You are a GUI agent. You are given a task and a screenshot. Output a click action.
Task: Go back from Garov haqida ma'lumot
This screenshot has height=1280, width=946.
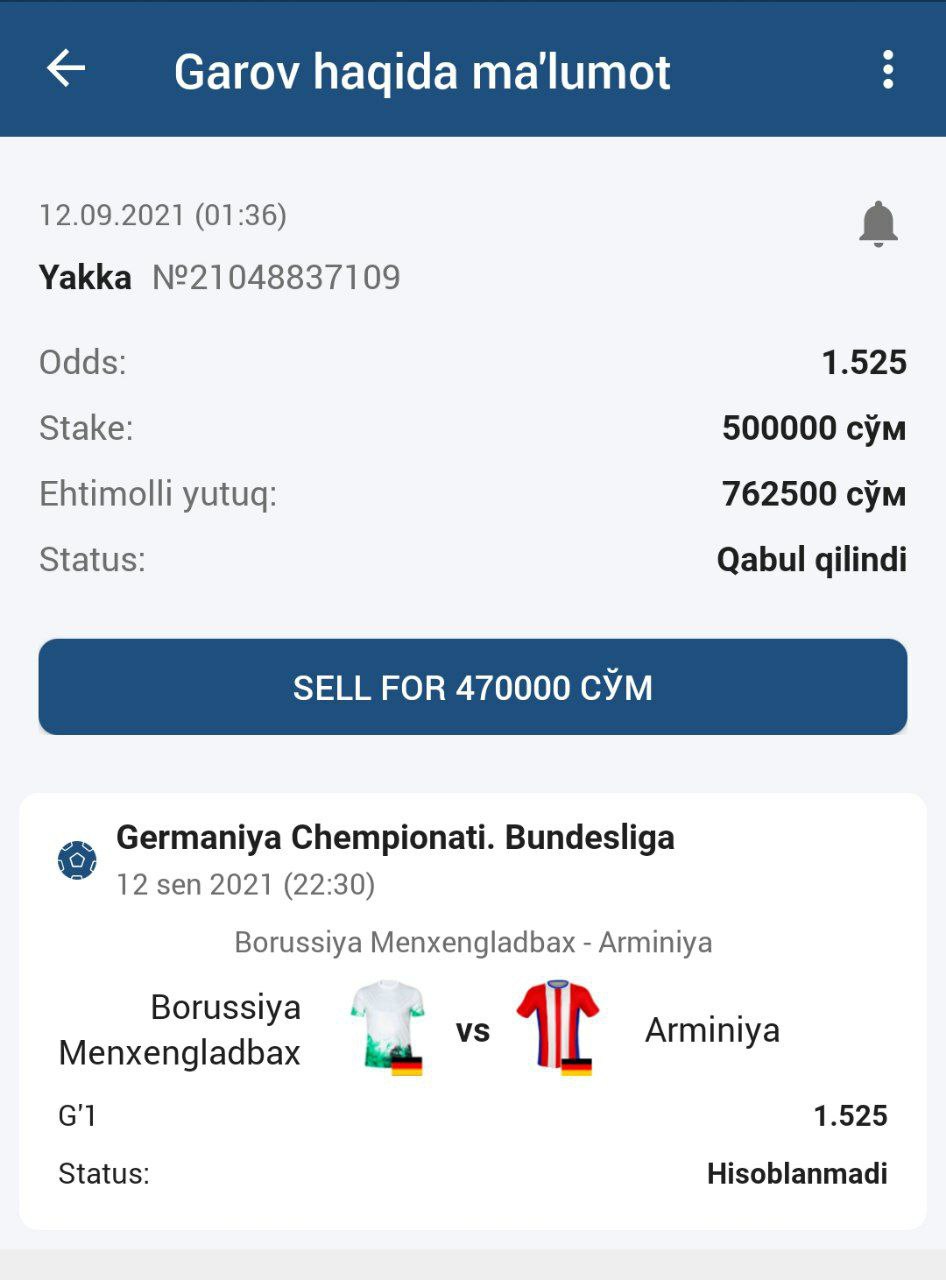pyautogui.click(x=66, y=69)
